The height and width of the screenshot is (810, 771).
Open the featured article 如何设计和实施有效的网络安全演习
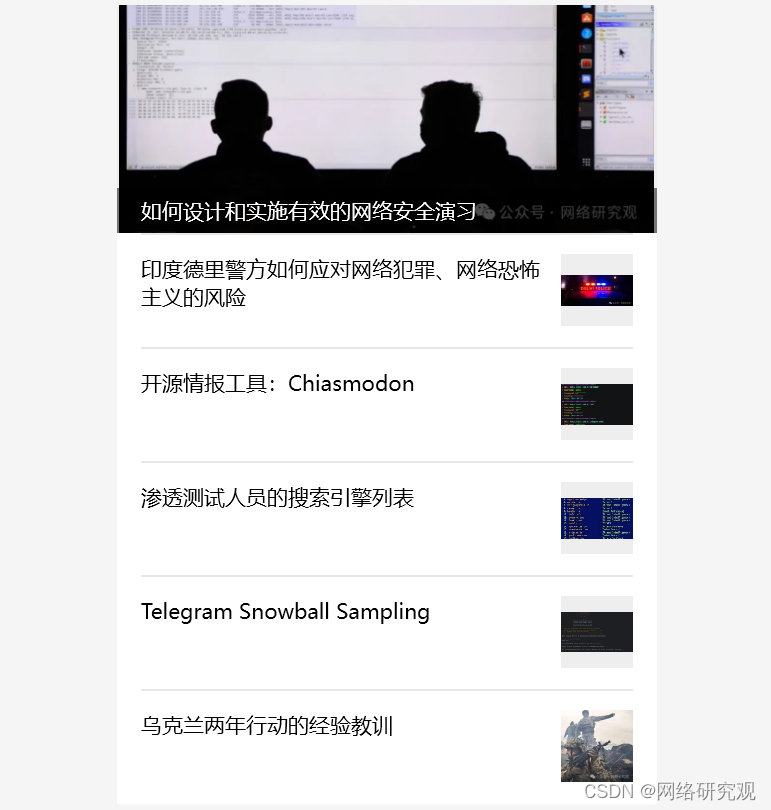(x=308, y=211)
